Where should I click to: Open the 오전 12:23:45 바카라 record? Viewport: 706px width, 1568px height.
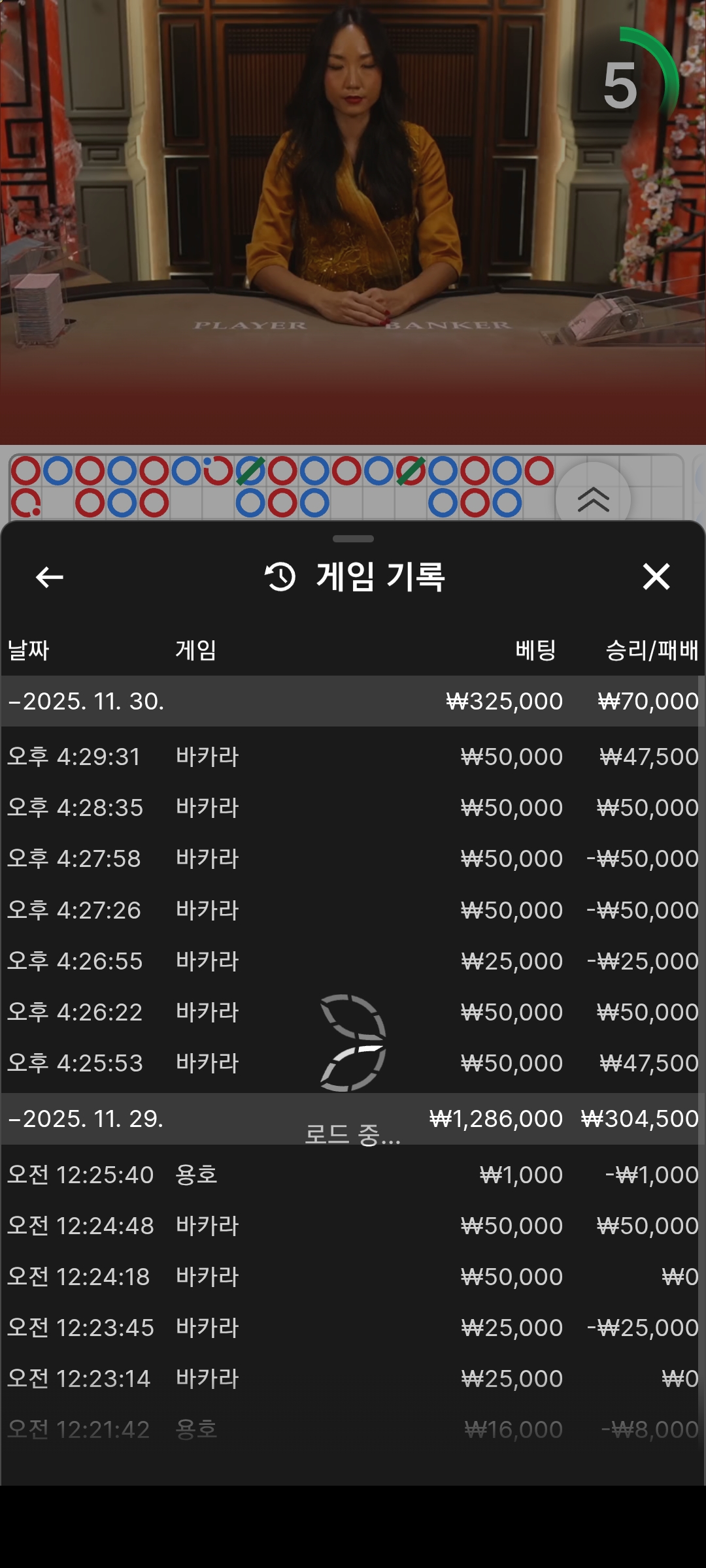click(x=353, y=1328)
